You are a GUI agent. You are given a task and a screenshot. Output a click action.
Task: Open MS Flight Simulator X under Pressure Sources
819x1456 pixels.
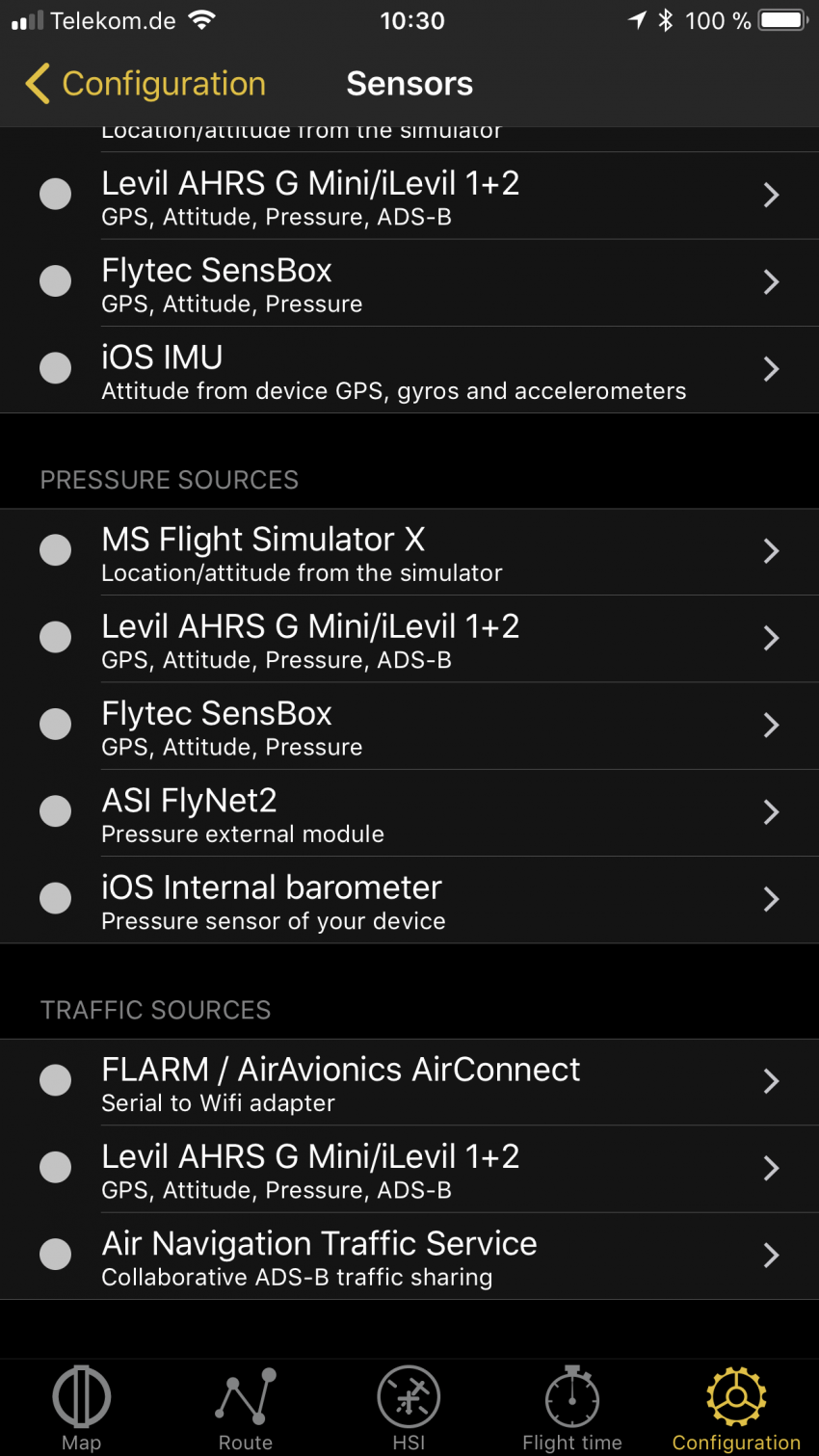click(409, 552)
